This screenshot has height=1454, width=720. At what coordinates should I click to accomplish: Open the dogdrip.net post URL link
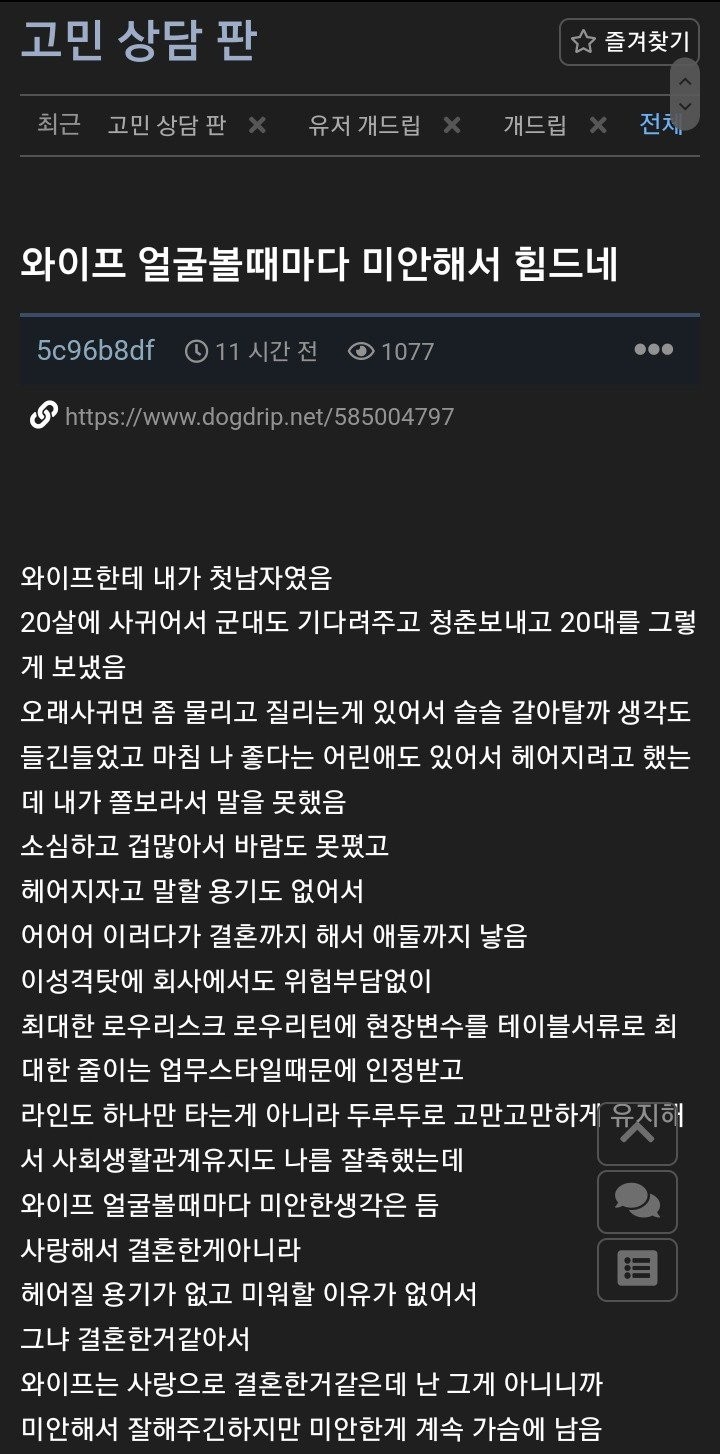258,416
